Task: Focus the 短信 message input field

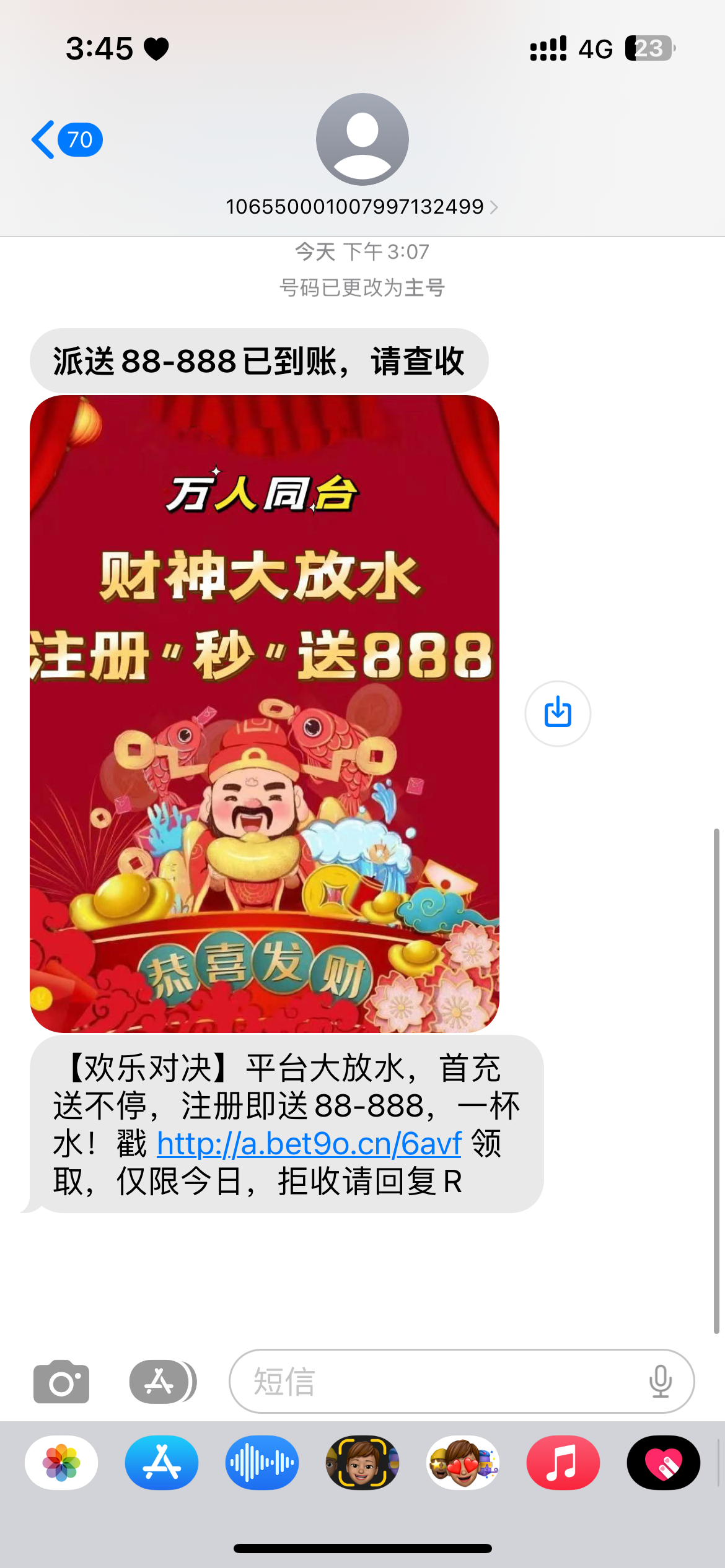Action: [434, 1382]
